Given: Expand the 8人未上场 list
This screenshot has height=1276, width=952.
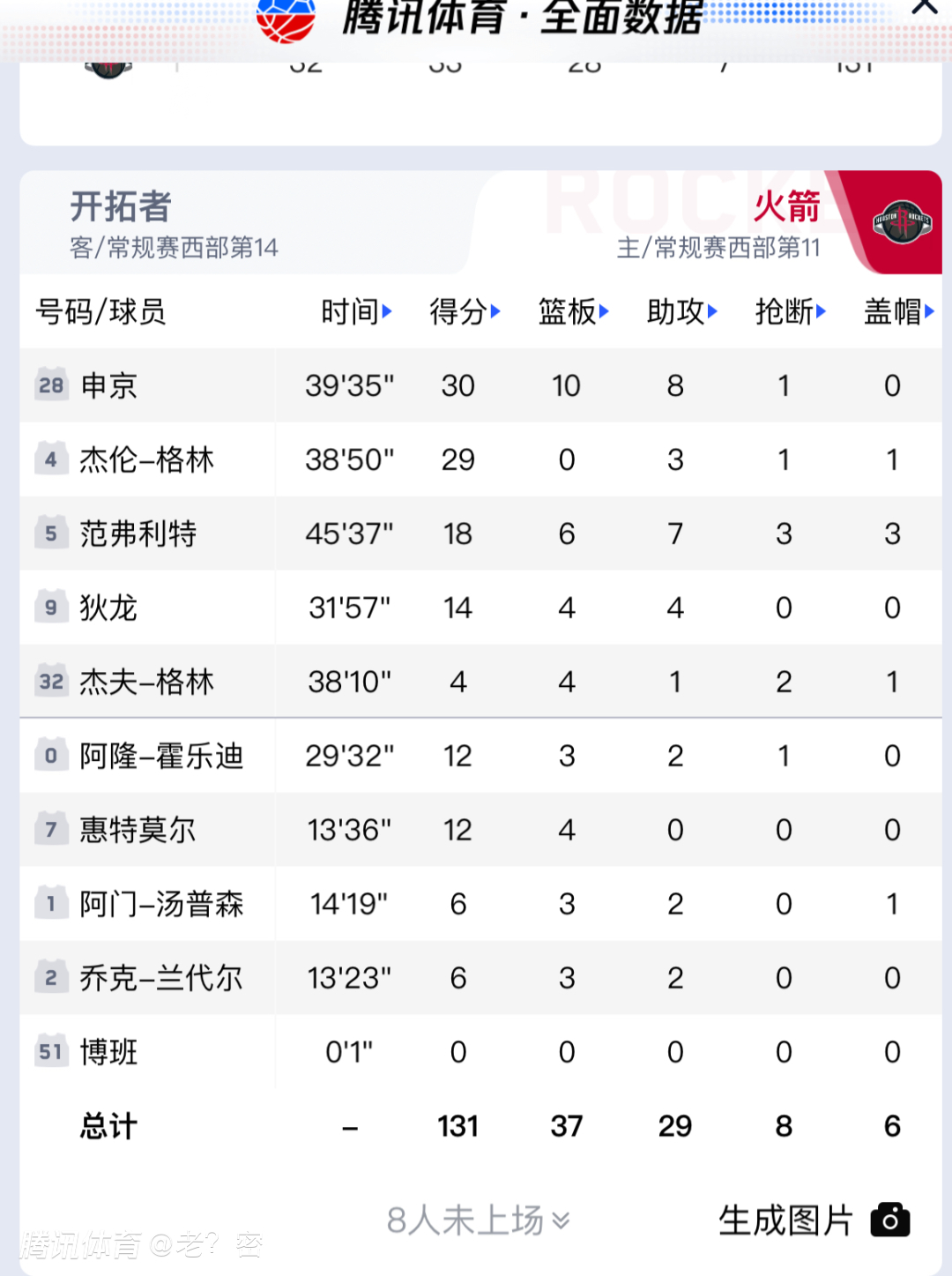Looking at the screenshot, I should 478,1221.
